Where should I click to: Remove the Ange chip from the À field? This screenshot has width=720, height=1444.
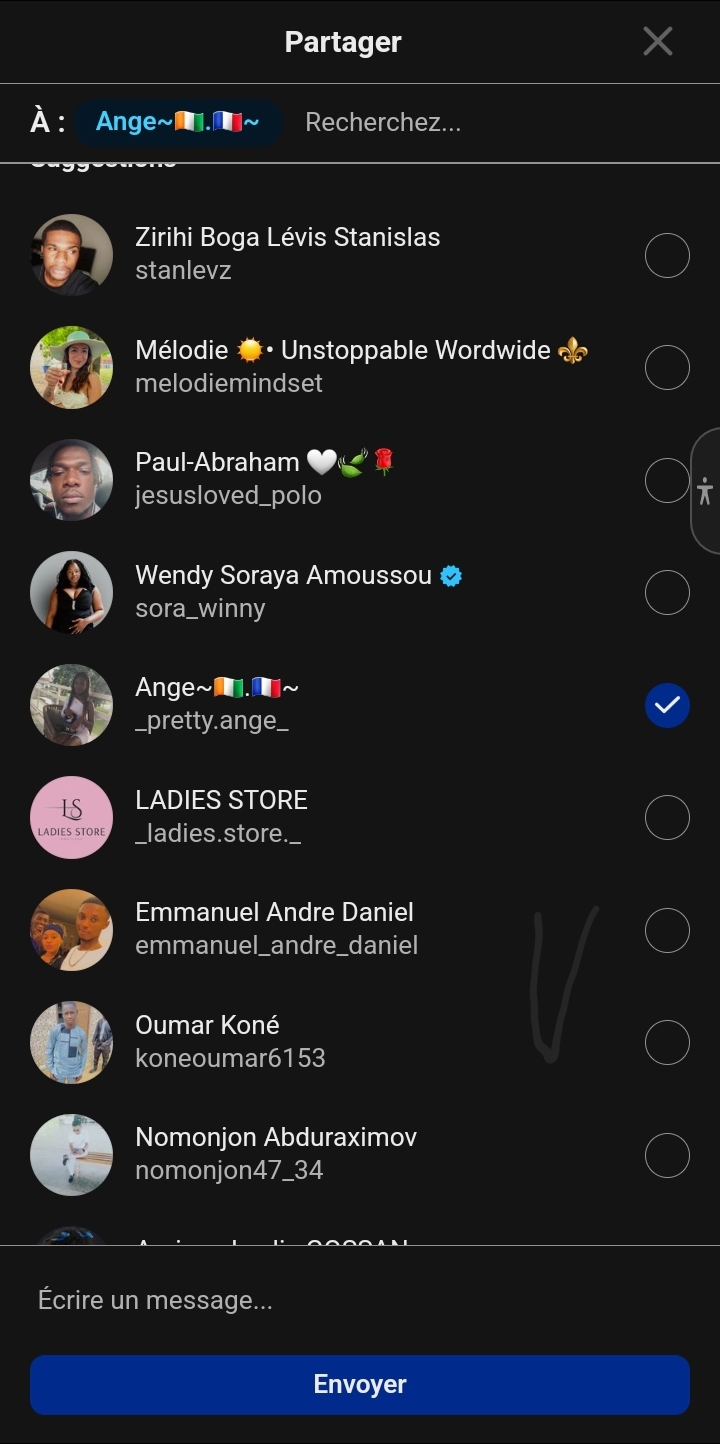tap(177, 123)
